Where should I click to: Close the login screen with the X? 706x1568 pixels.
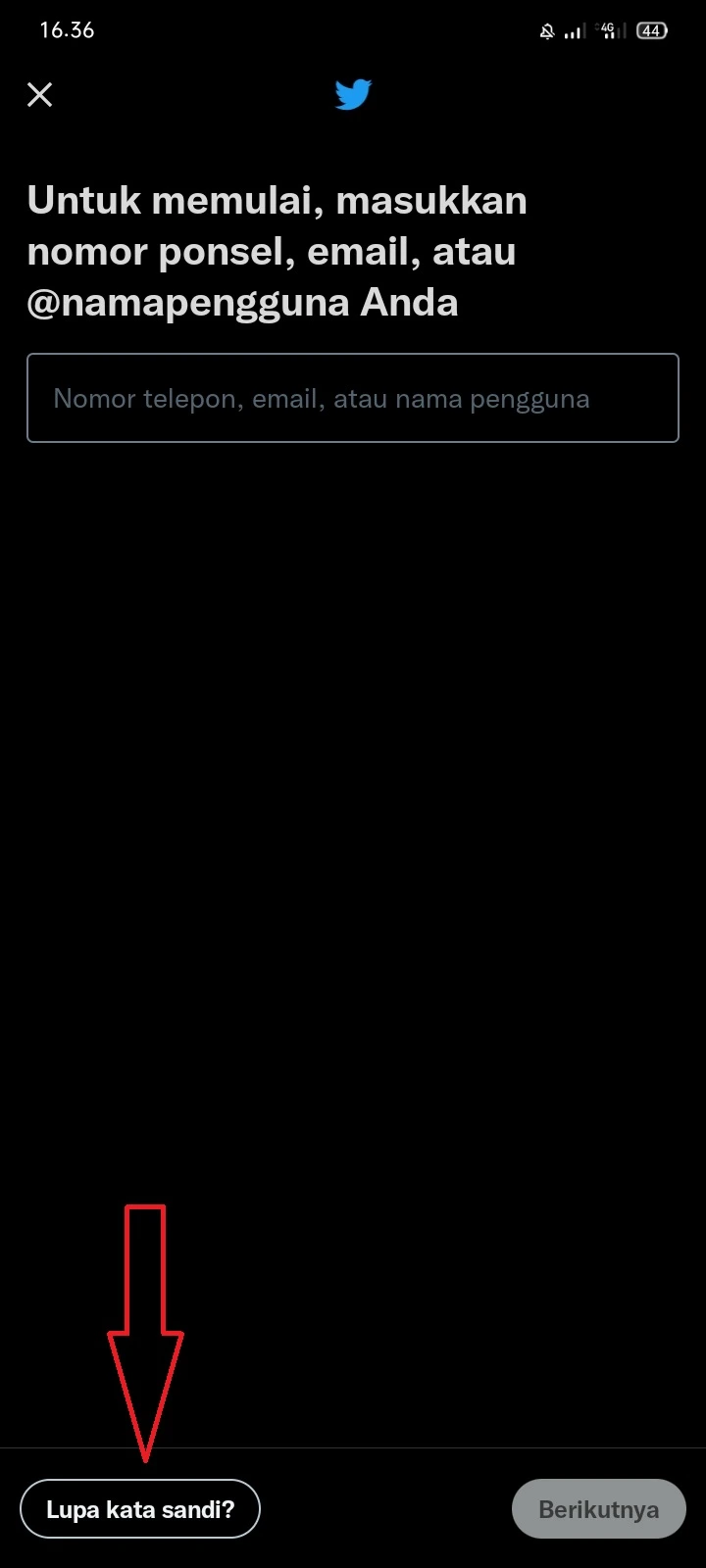pos(39,95)
